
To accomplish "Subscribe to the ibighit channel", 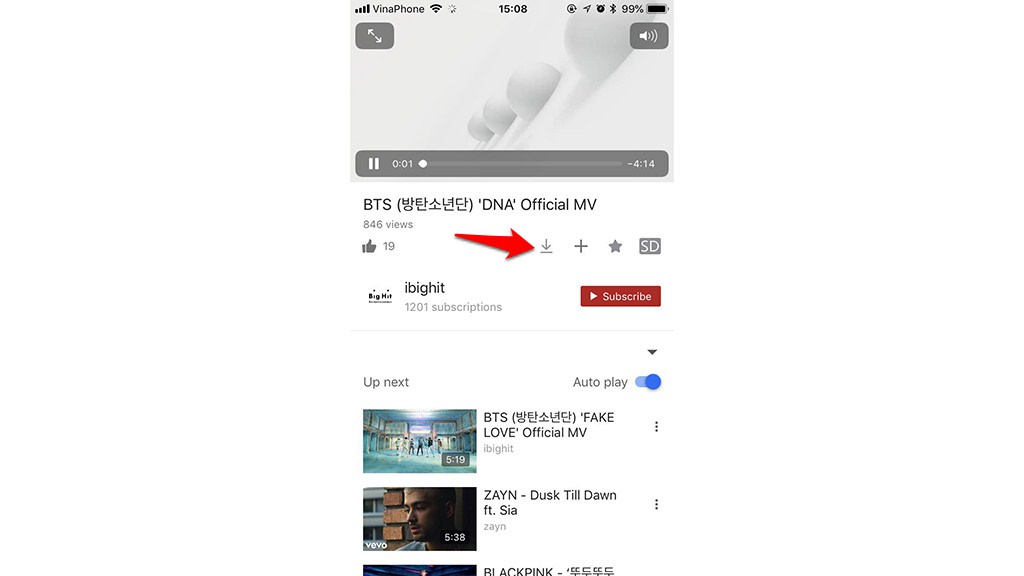I will pyautogui.click(x=620, y=296).
